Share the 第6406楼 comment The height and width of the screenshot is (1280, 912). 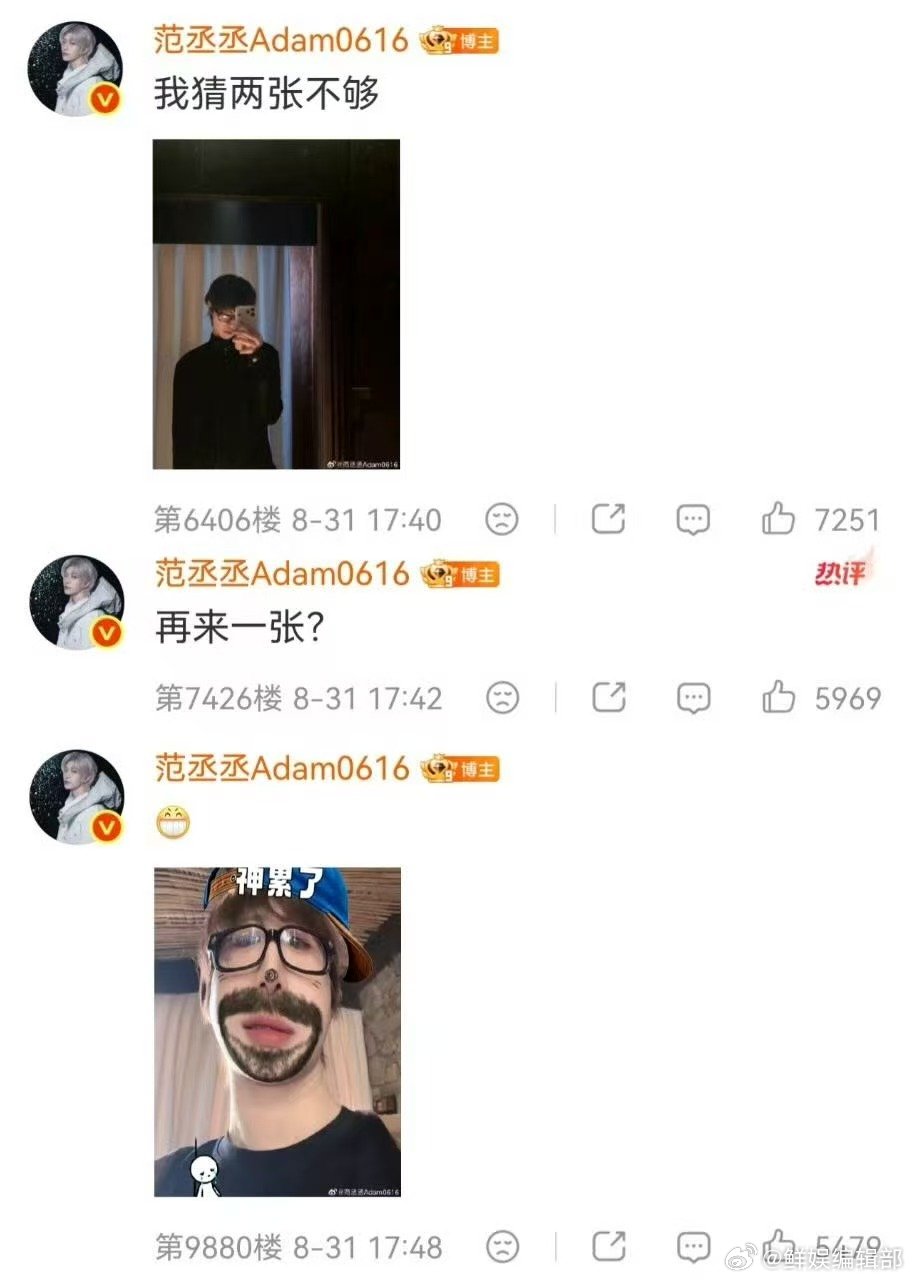point(608,519)
